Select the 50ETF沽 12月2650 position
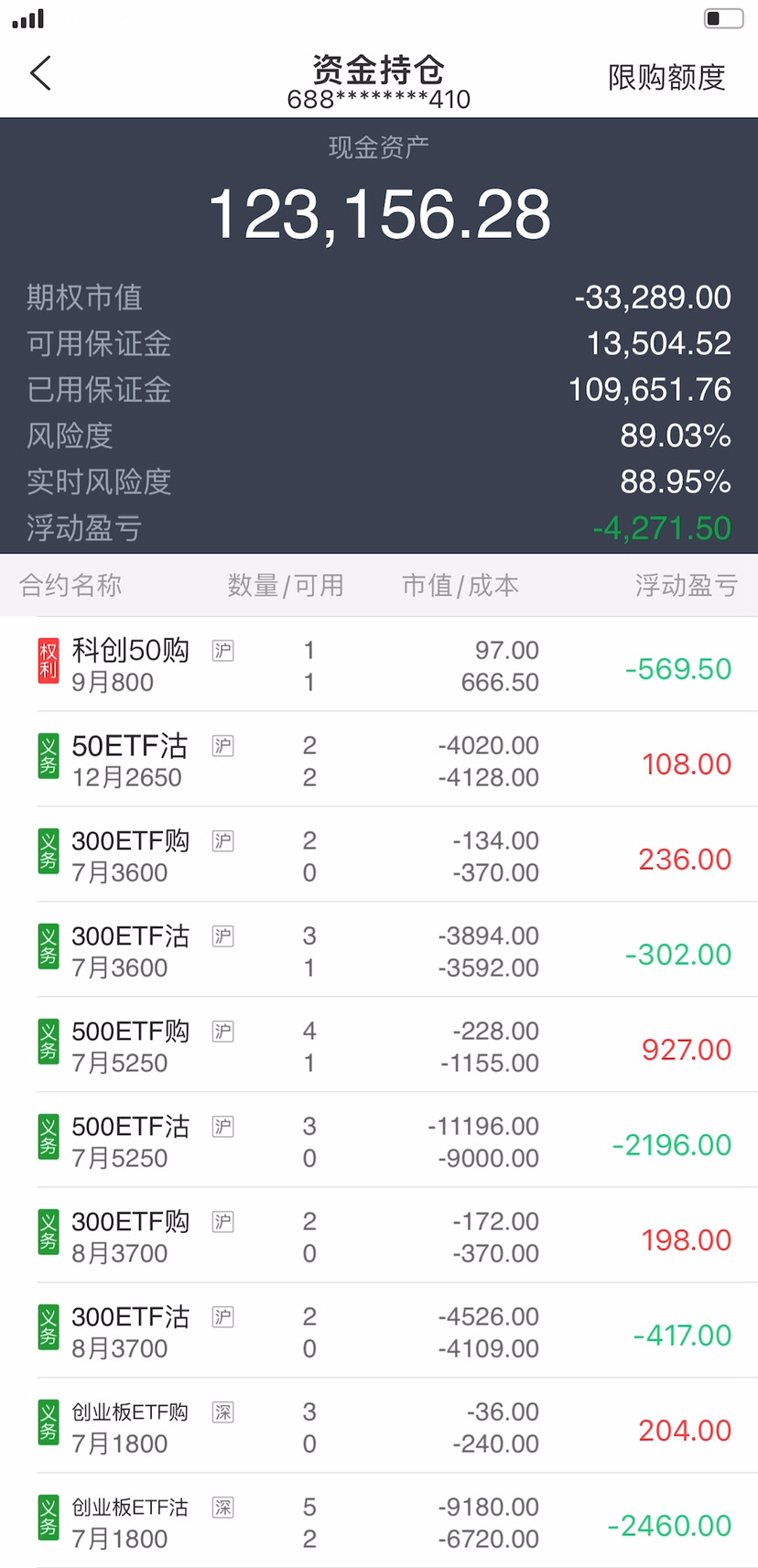This screenshot has width=758, height=1568. coord(379,761)
